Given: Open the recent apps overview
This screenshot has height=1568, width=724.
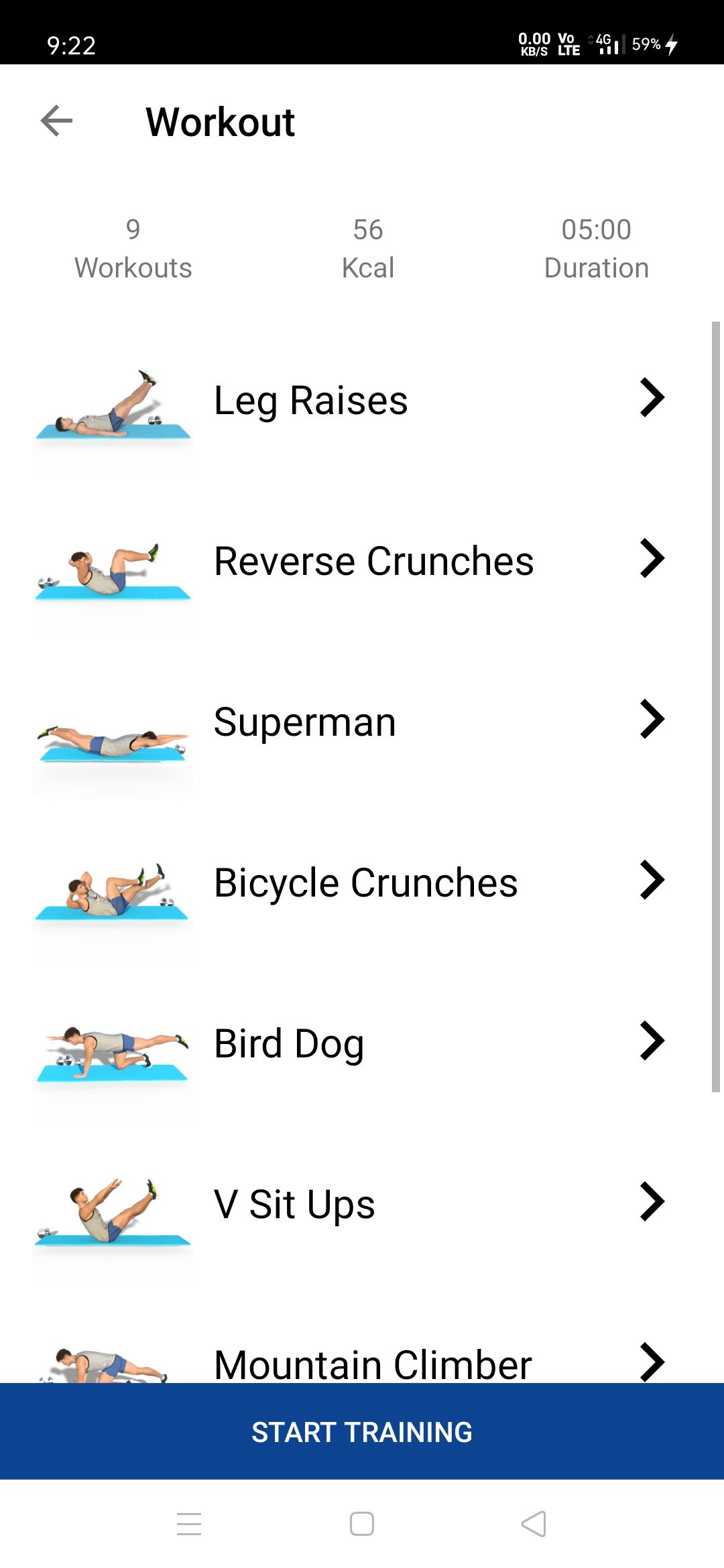Looking at the screenshot, I should pos(189,1524).
